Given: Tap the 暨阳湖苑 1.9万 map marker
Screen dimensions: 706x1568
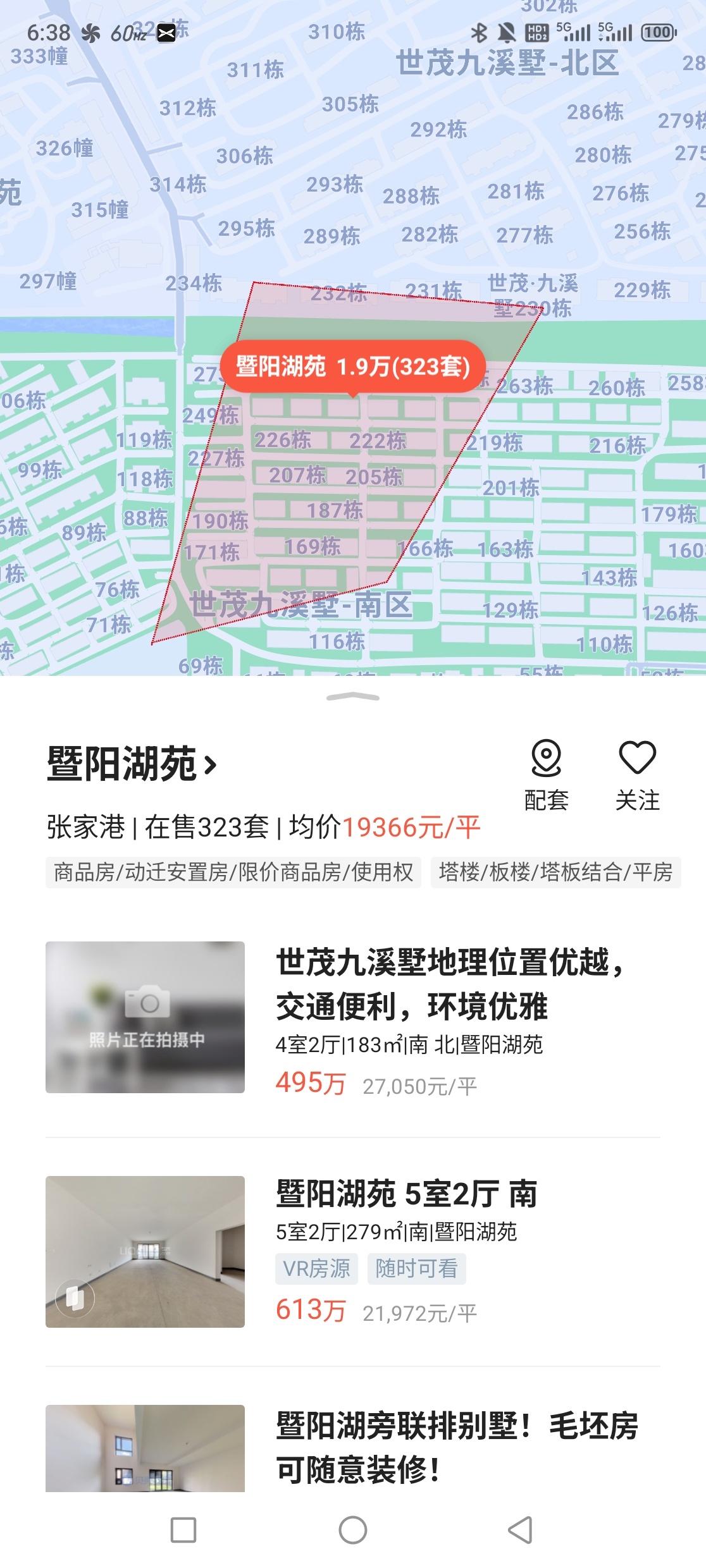Looking at the screenshot, I should point(353,367).
